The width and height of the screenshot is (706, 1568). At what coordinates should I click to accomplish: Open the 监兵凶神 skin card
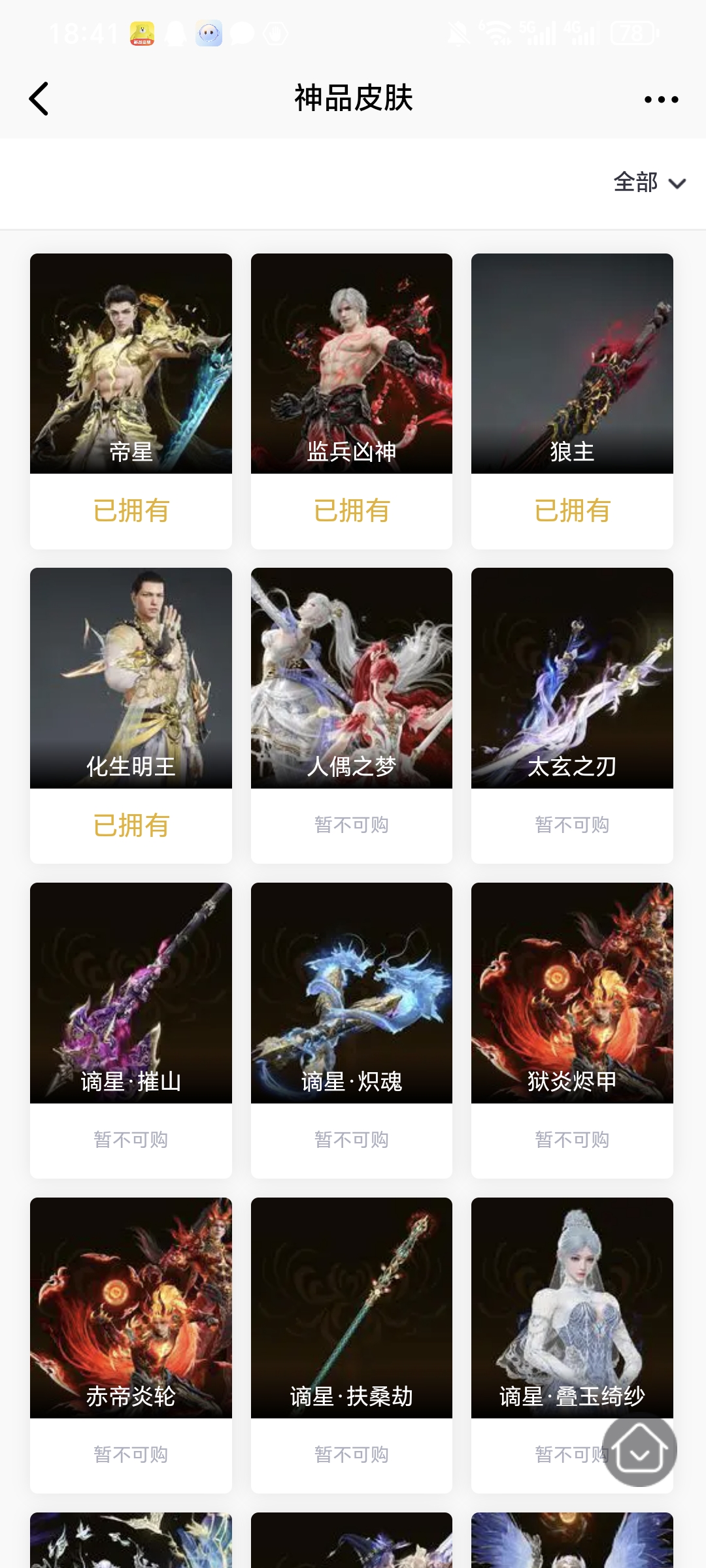pos(352,364)
